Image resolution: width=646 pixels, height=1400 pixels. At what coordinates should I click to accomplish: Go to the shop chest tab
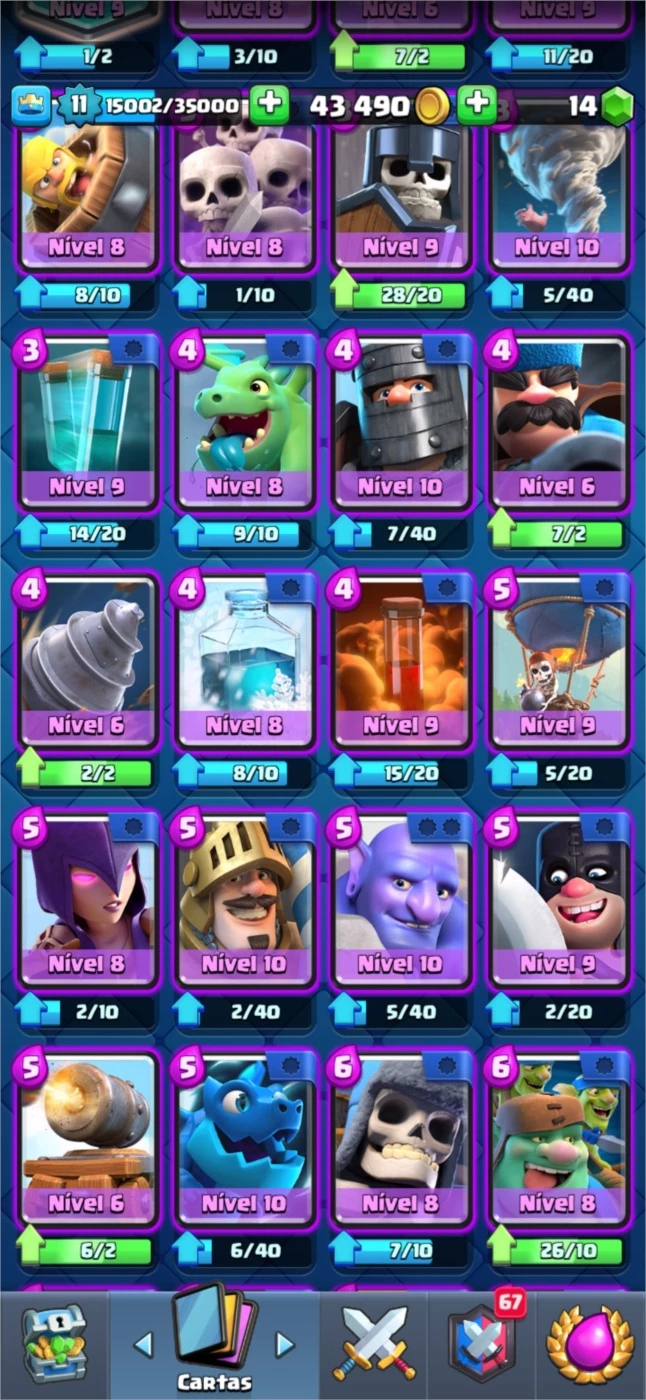[54, 1345]
